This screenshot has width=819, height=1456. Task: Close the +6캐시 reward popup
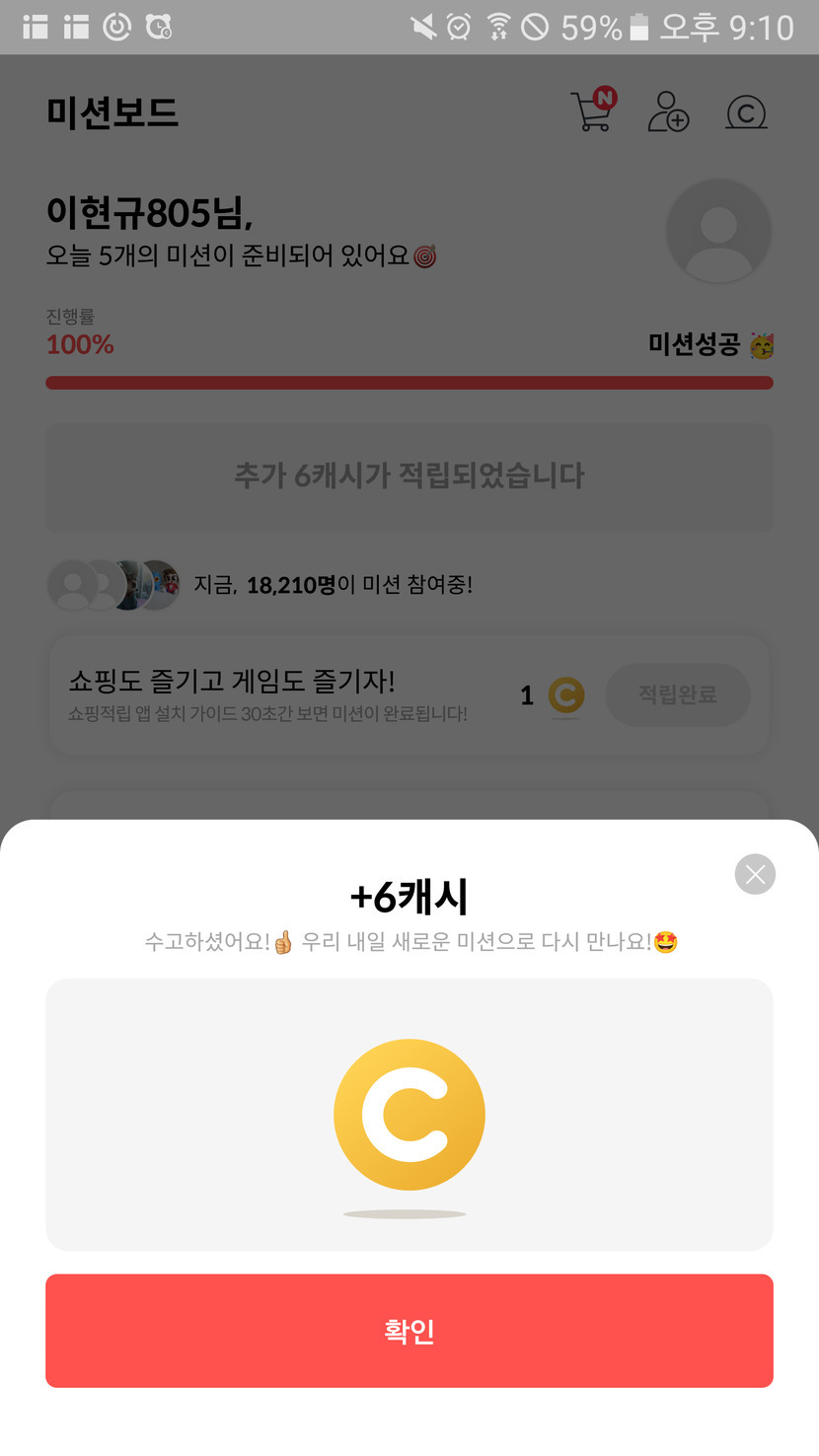(755, 874)
